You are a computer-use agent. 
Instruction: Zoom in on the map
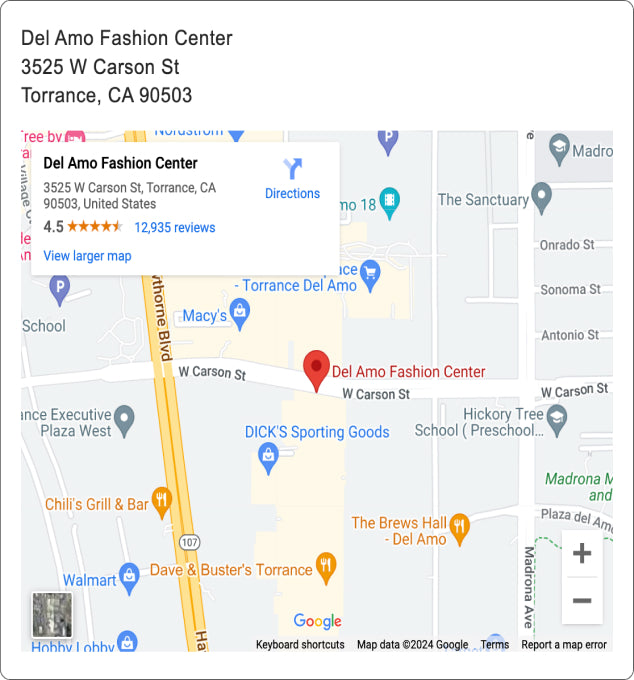(x=582, y=554)
